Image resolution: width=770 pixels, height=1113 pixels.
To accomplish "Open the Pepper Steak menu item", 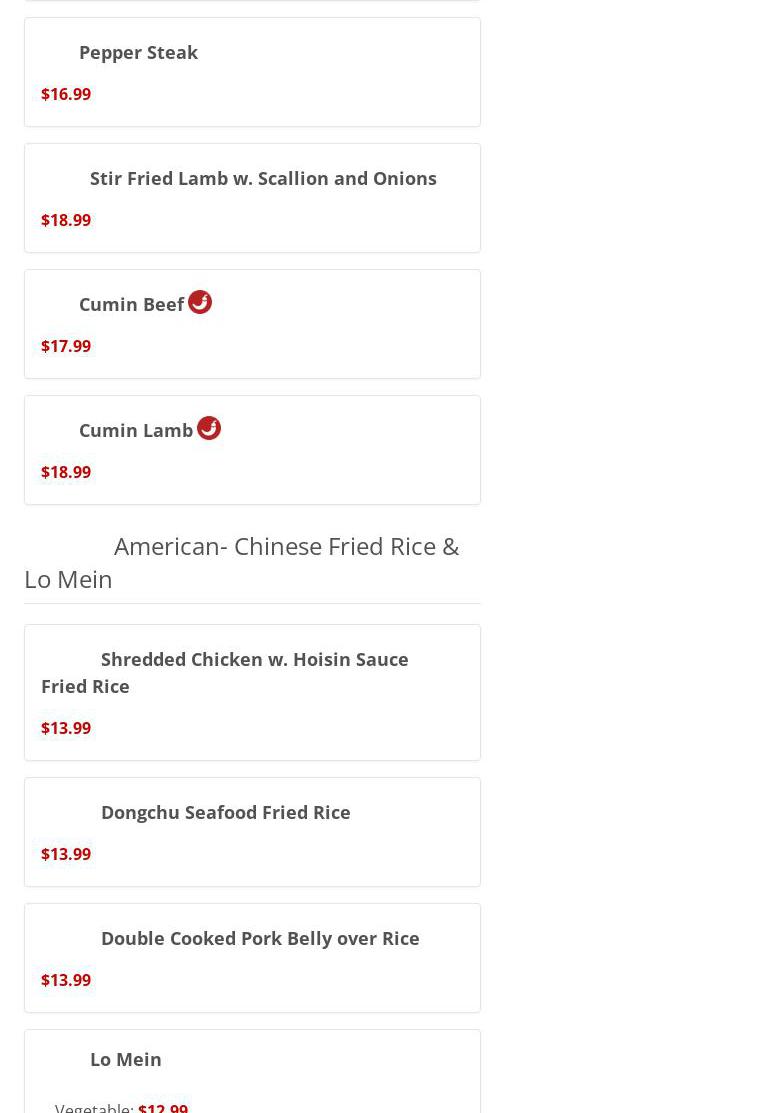I will (138, 53).
